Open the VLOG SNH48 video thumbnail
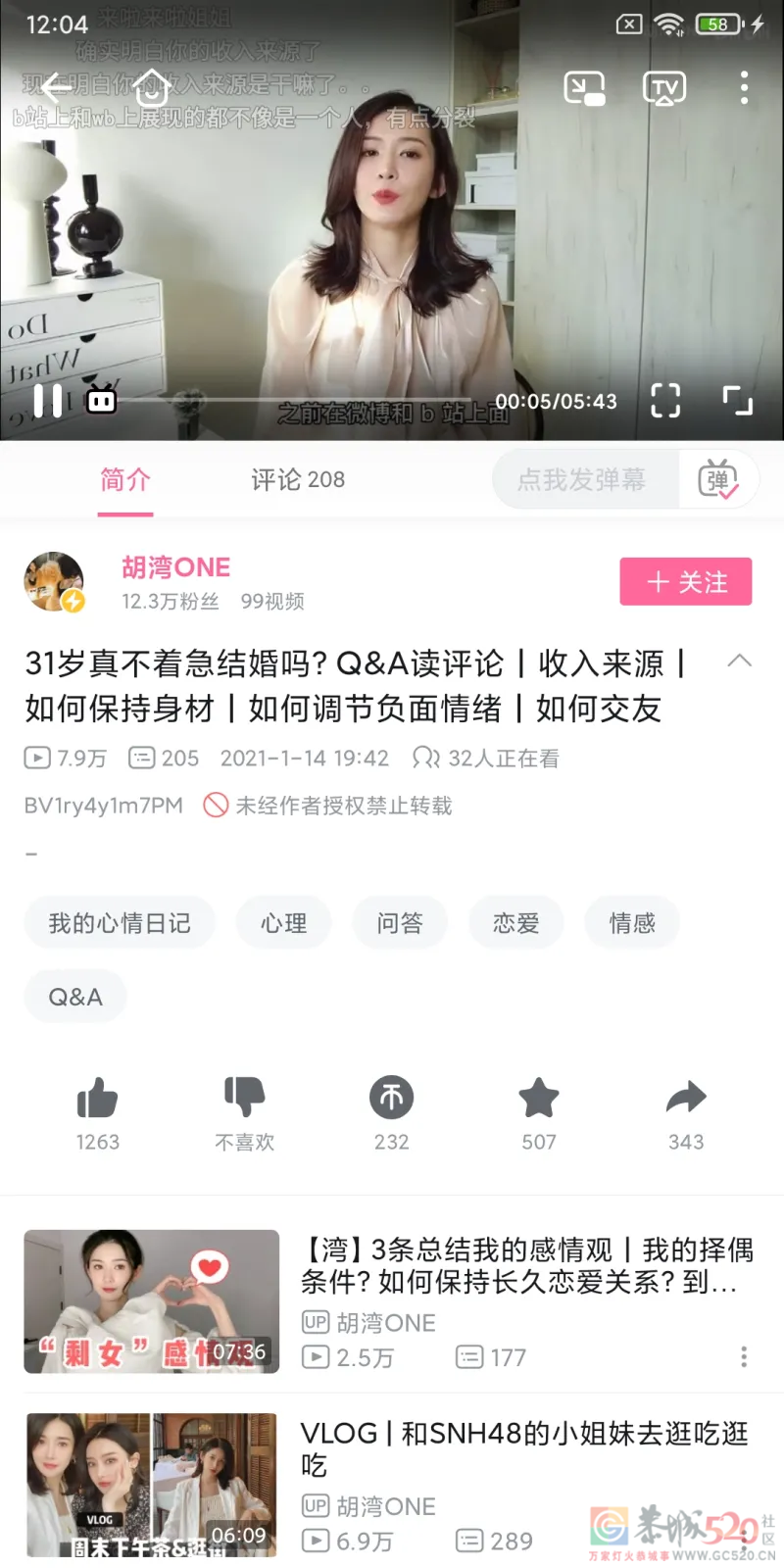784x1568 pixels. pos(151,1486)
